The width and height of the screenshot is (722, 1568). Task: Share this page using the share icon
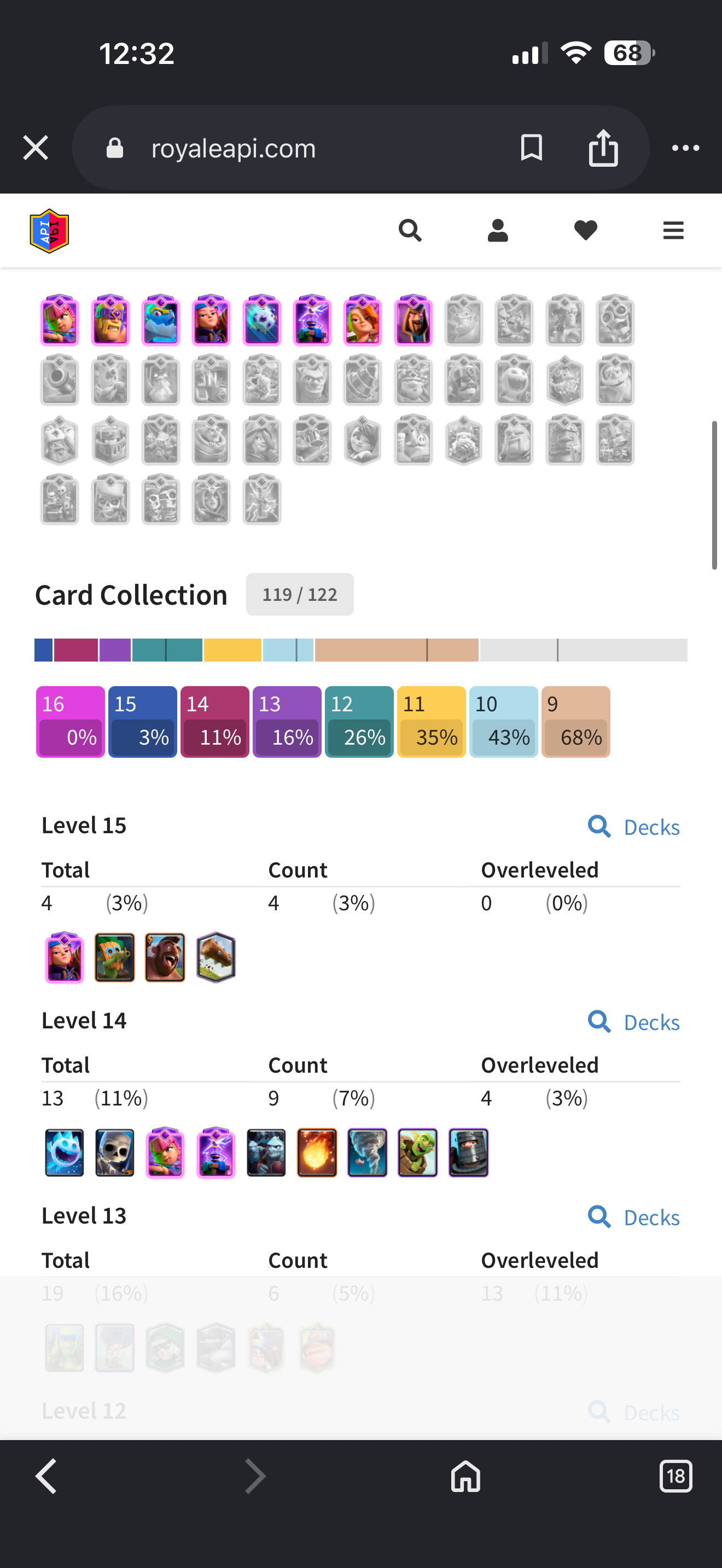(603, 148)
